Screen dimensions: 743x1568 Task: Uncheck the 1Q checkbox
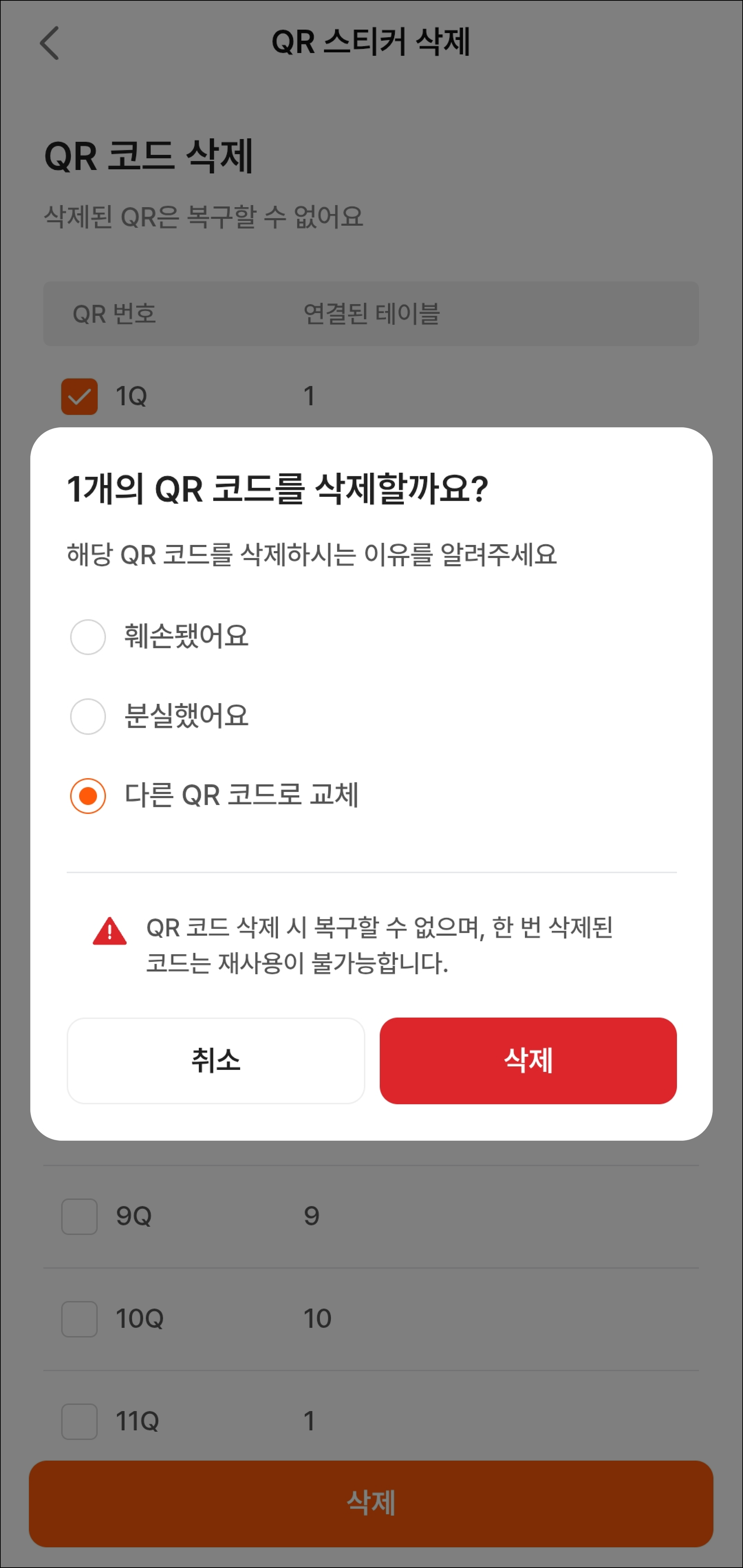click(79, 396)
